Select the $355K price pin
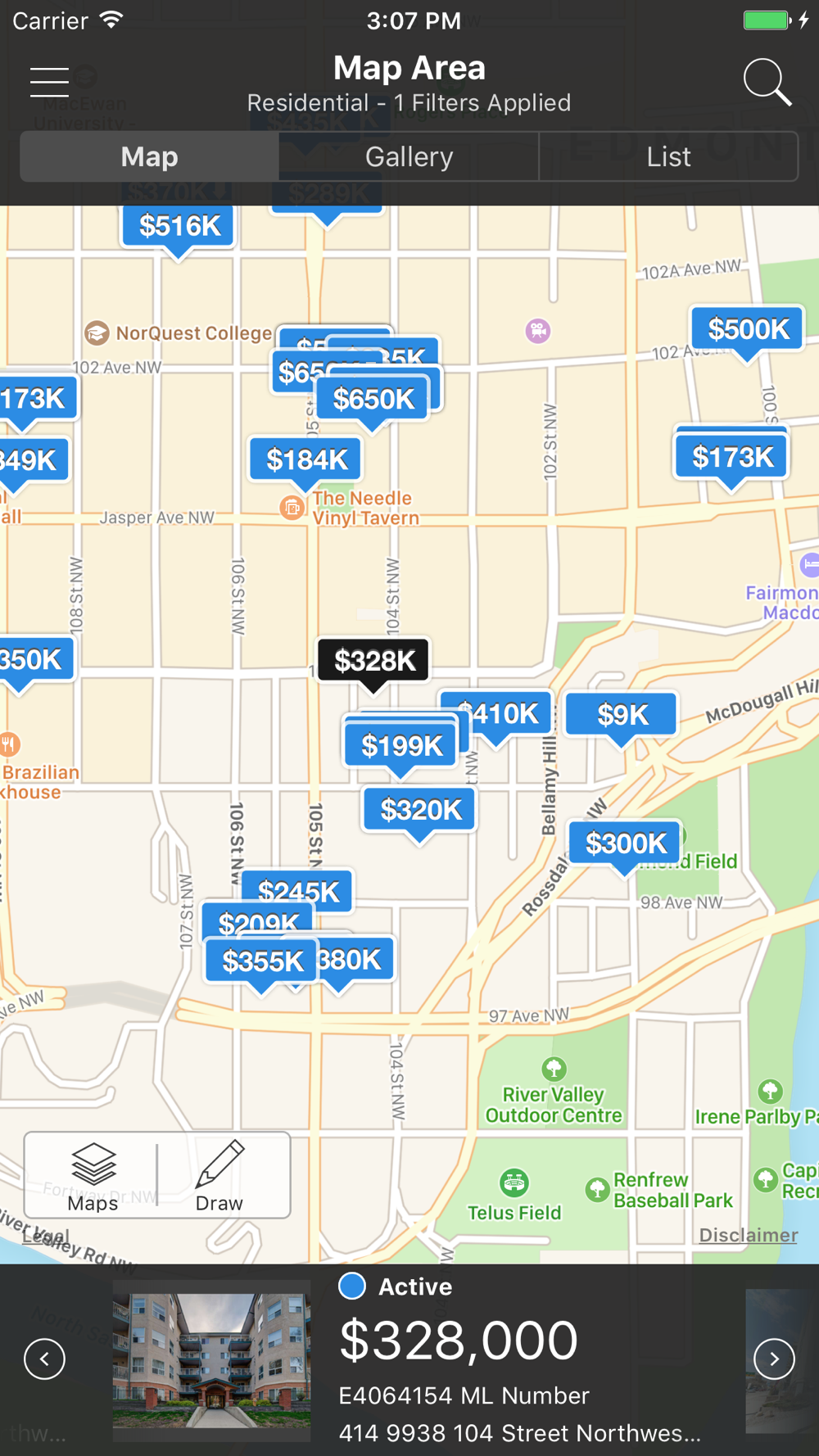 (261, 962)
